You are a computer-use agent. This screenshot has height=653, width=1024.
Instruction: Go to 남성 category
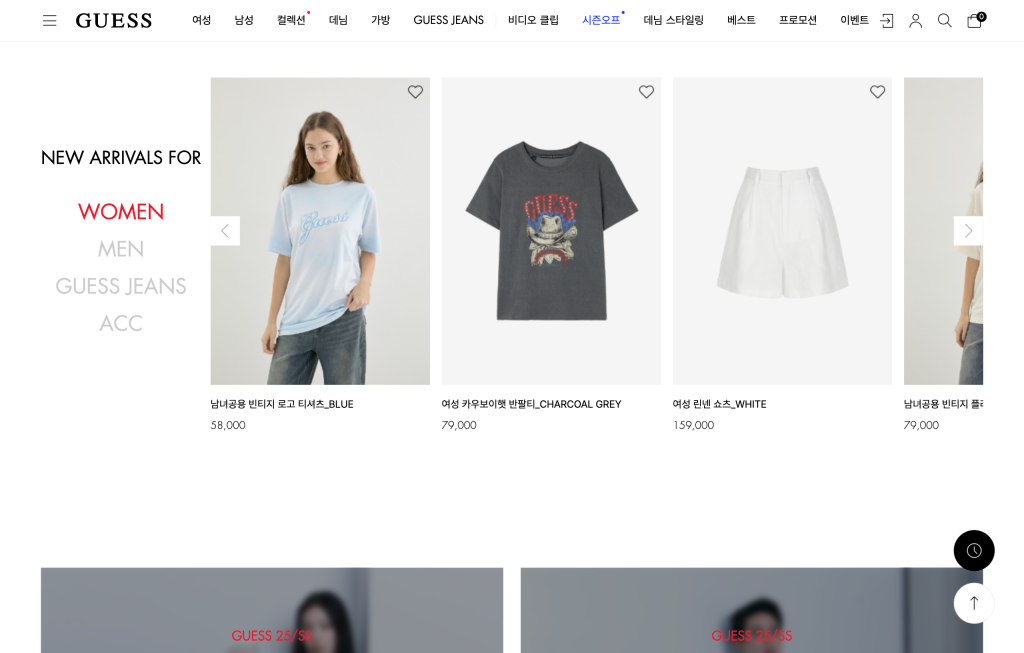tap(244, 20)
